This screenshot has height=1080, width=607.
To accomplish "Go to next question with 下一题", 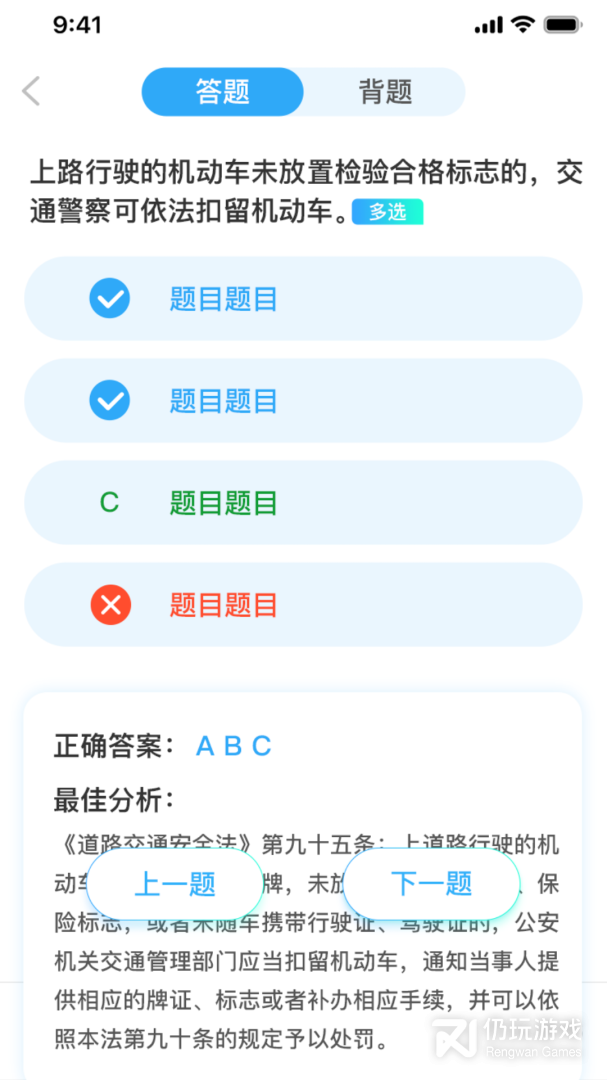I will [431, 884].
